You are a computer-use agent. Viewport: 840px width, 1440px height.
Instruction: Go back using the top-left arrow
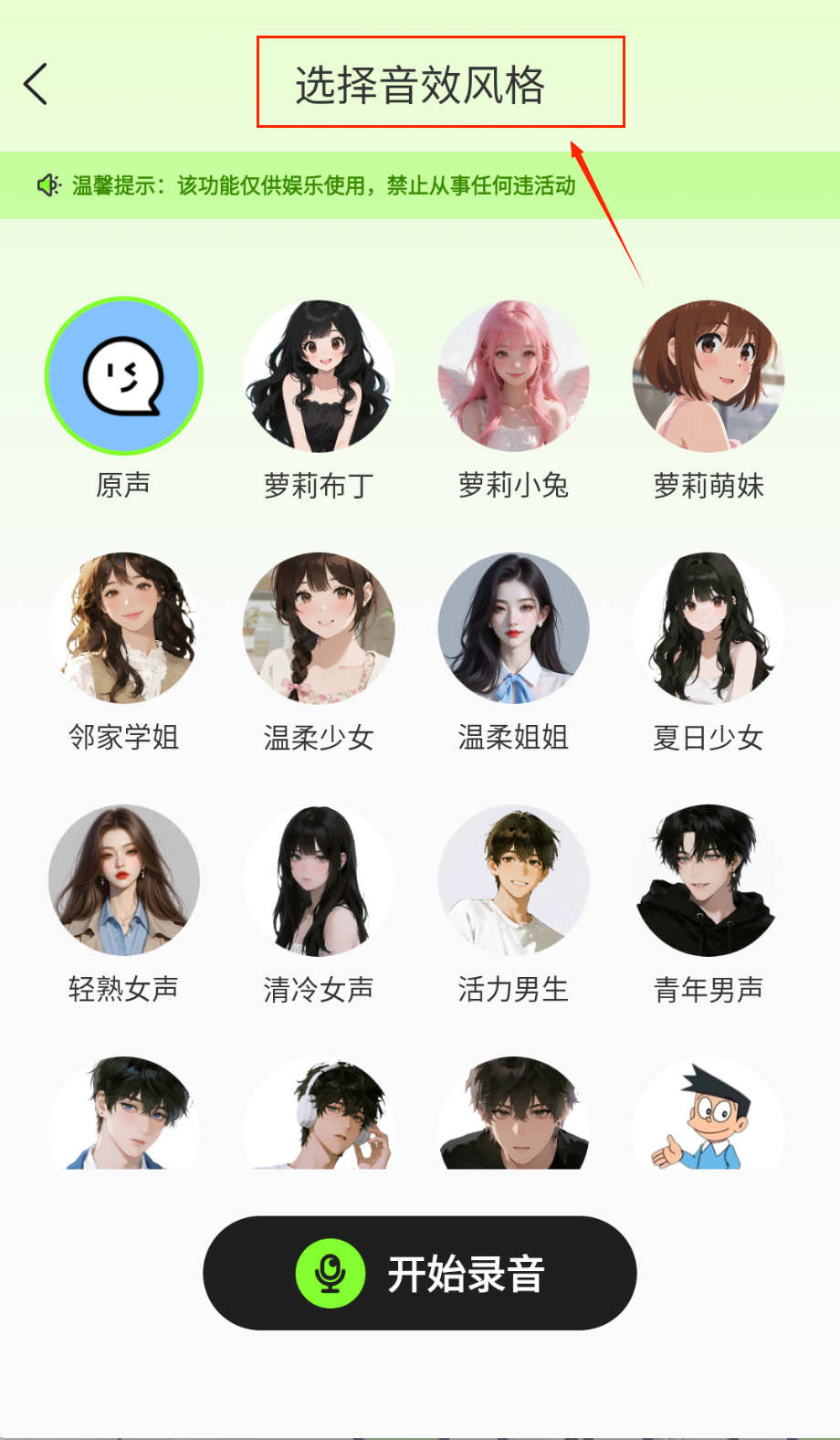(x=37, y=85)
